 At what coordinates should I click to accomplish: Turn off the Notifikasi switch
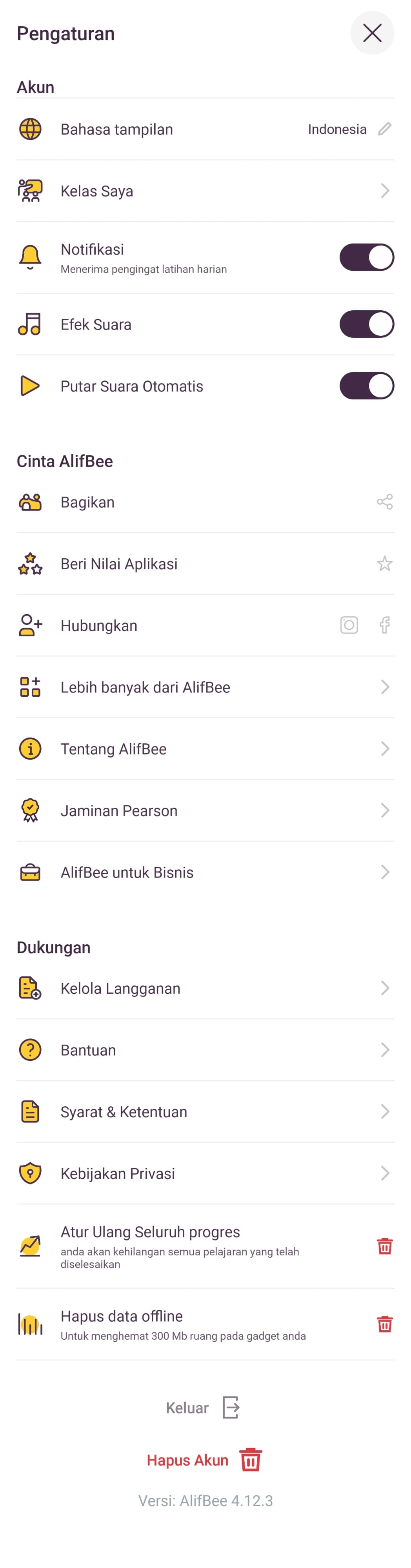pyautogui.click(x=367, y=257)
